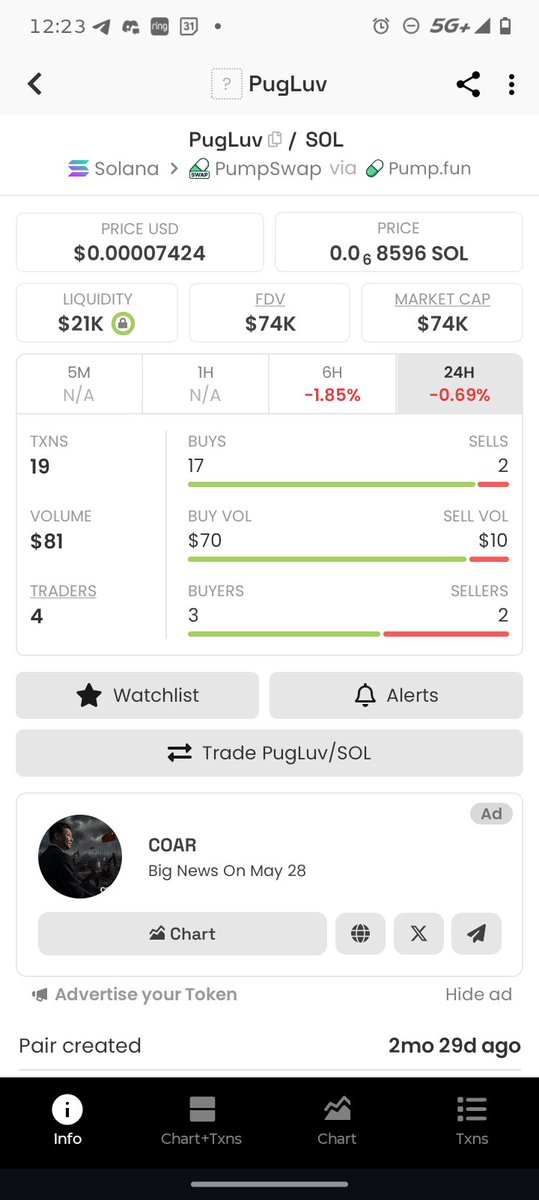539x1200 pixels.
Task: Switch to the 6H timeframe
Action: pyautogui.click(x=332, y=383)
